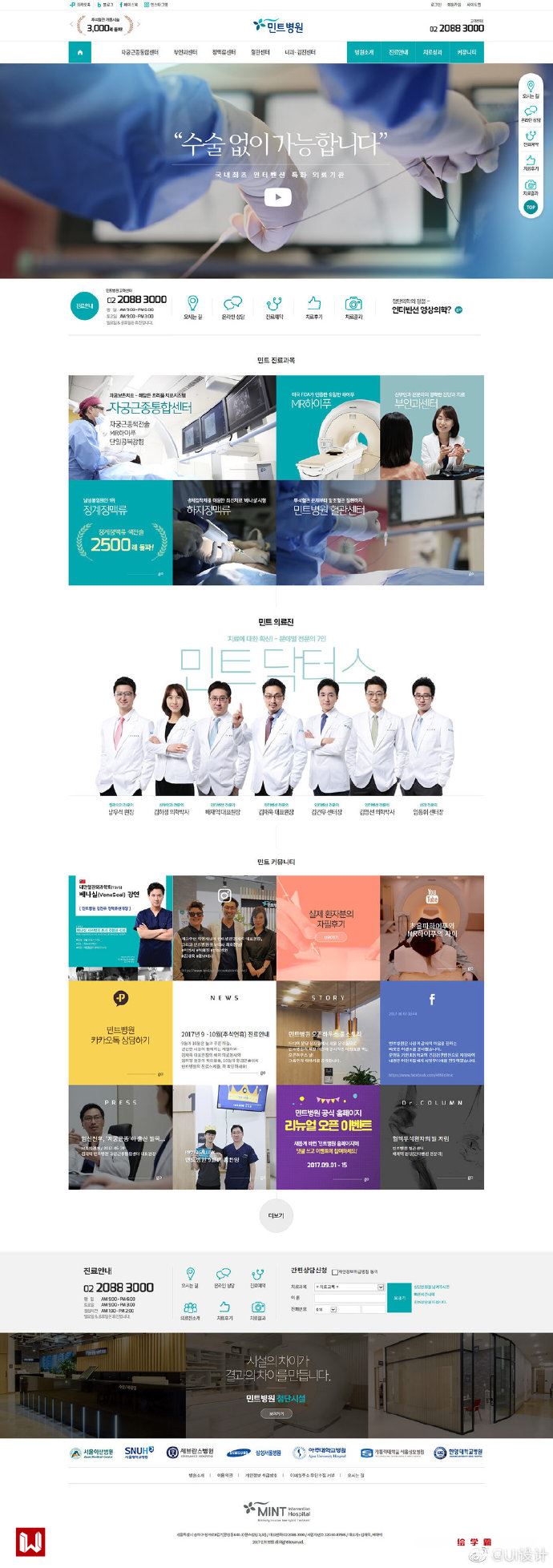The width and height of the screenshot is (553, 1568).
Task: Expand the 진료과목 dropdown in consultation form
Action: [349, 1287]
